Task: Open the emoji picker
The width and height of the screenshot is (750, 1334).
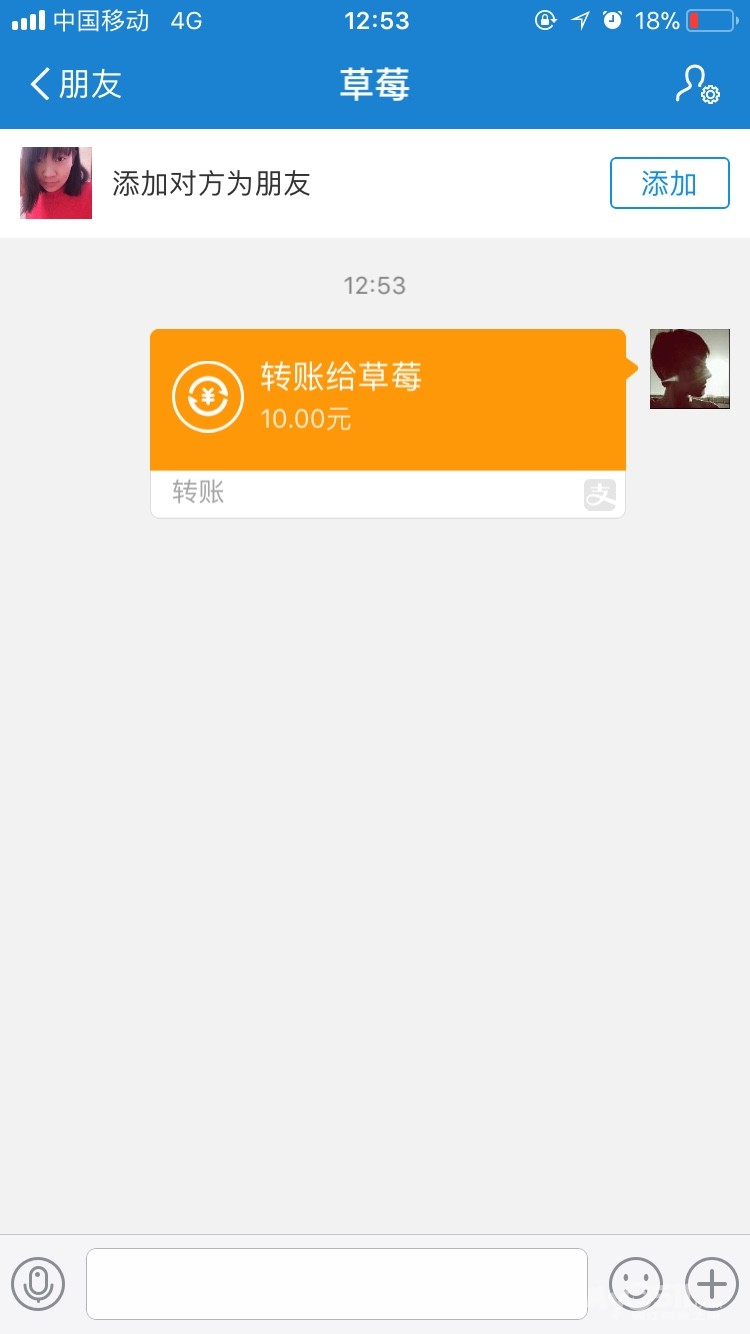Action: [x=636, y=1283]
